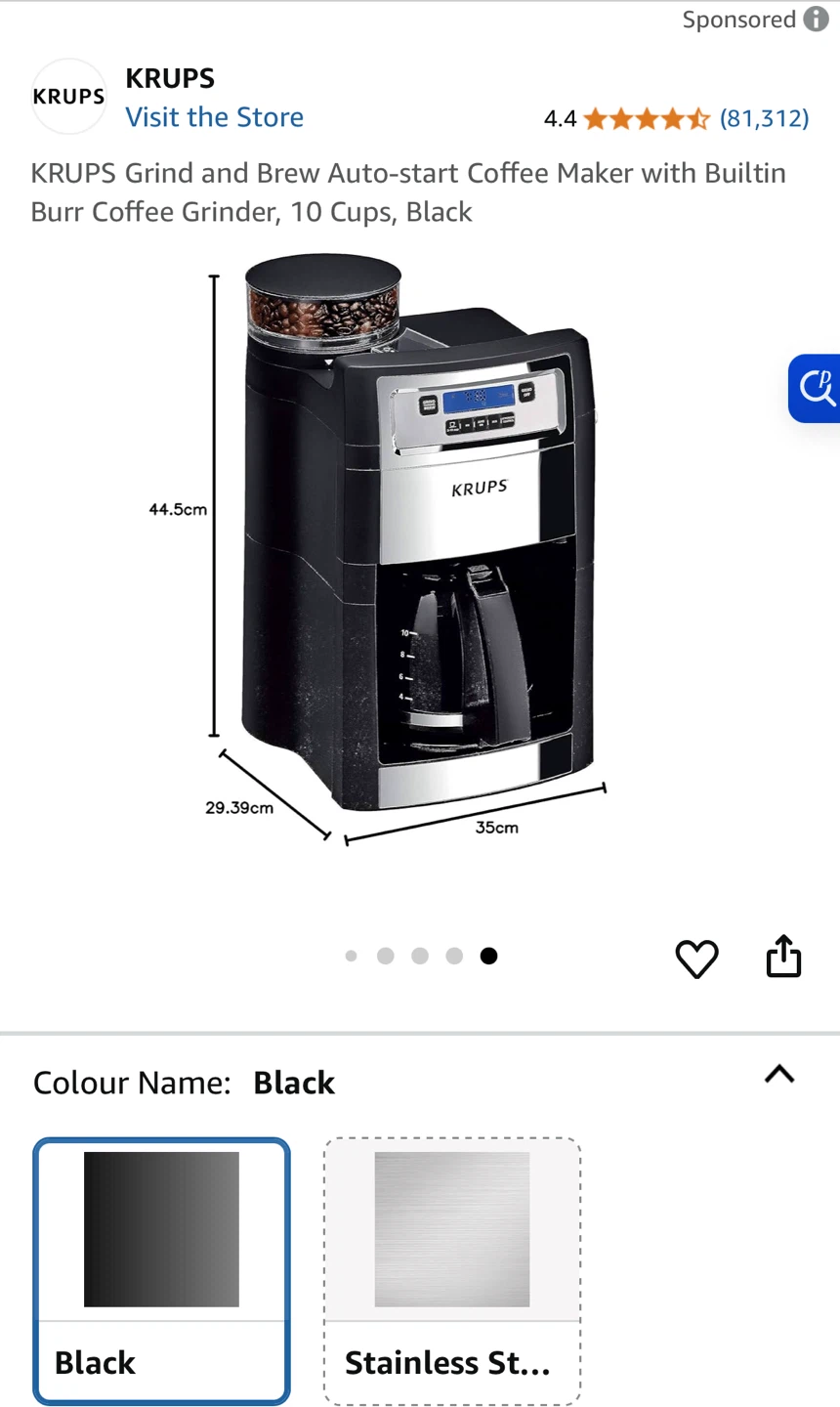Select the fifth carousel dot indicator
Image resolution: width=840 pixels, height=1407 pixels.
click(488, 956)
